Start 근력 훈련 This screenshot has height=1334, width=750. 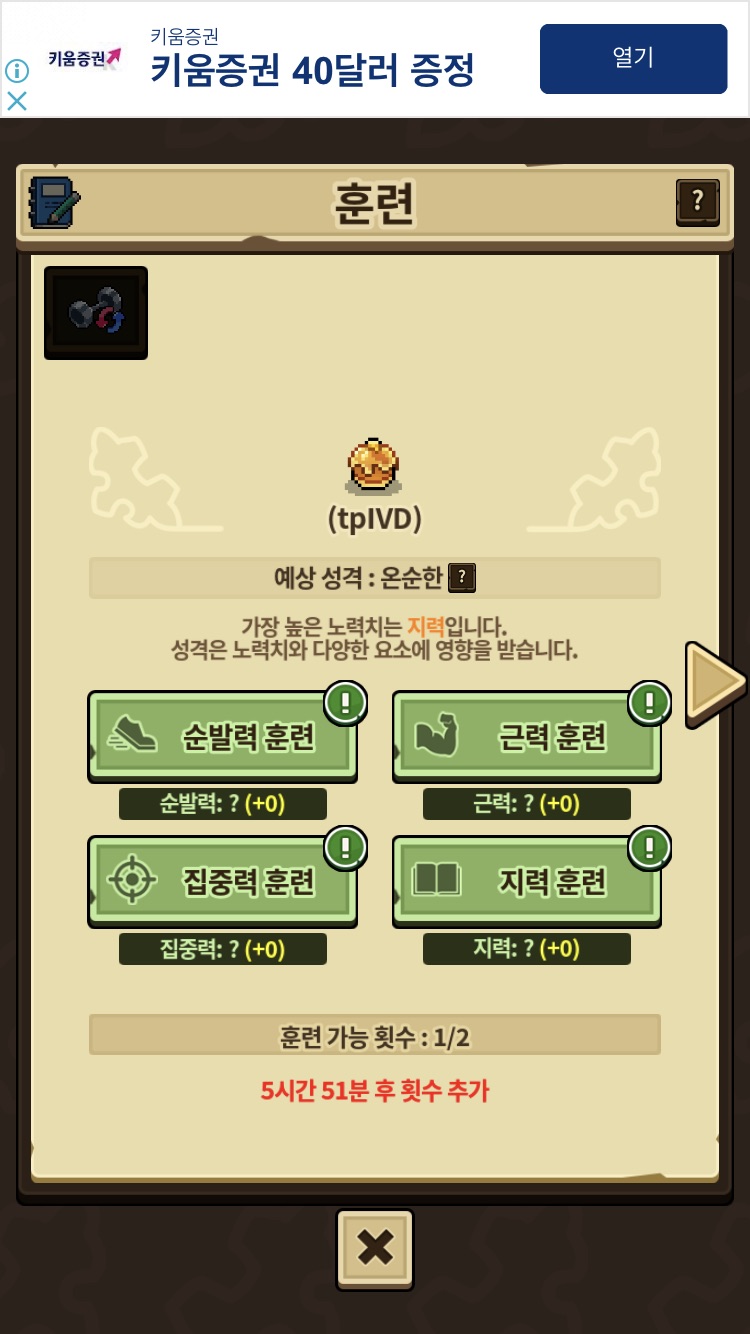pos(527,737)
